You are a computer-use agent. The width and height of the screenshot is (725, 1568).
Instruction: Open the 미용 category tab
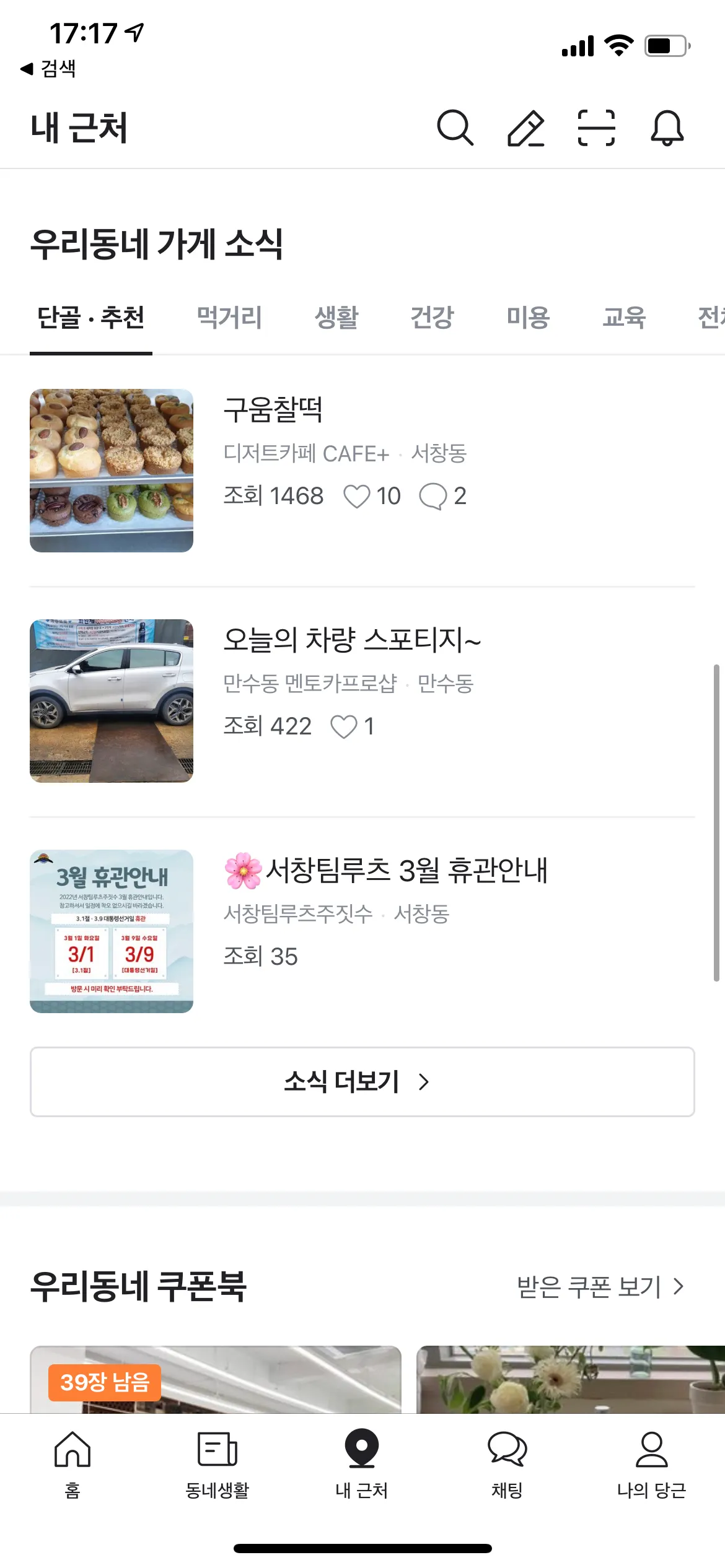tap(528, 318)
